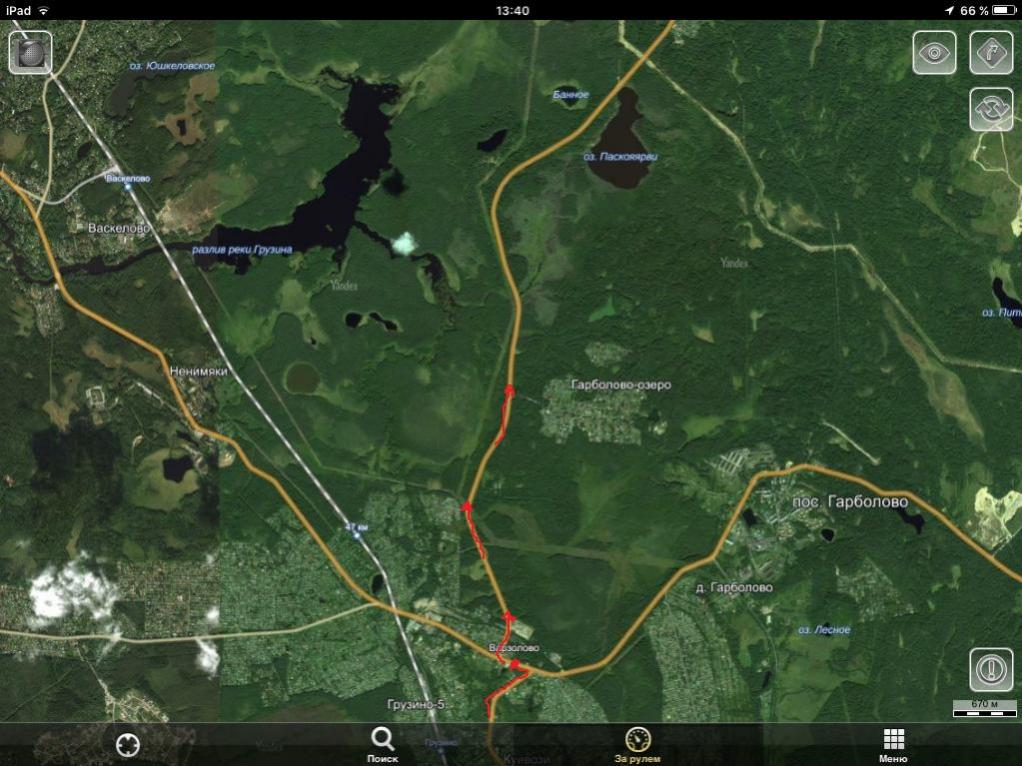Open the Меню grid
The height and width of the screenshot is (766, 1022).
(x=893, y=745)
